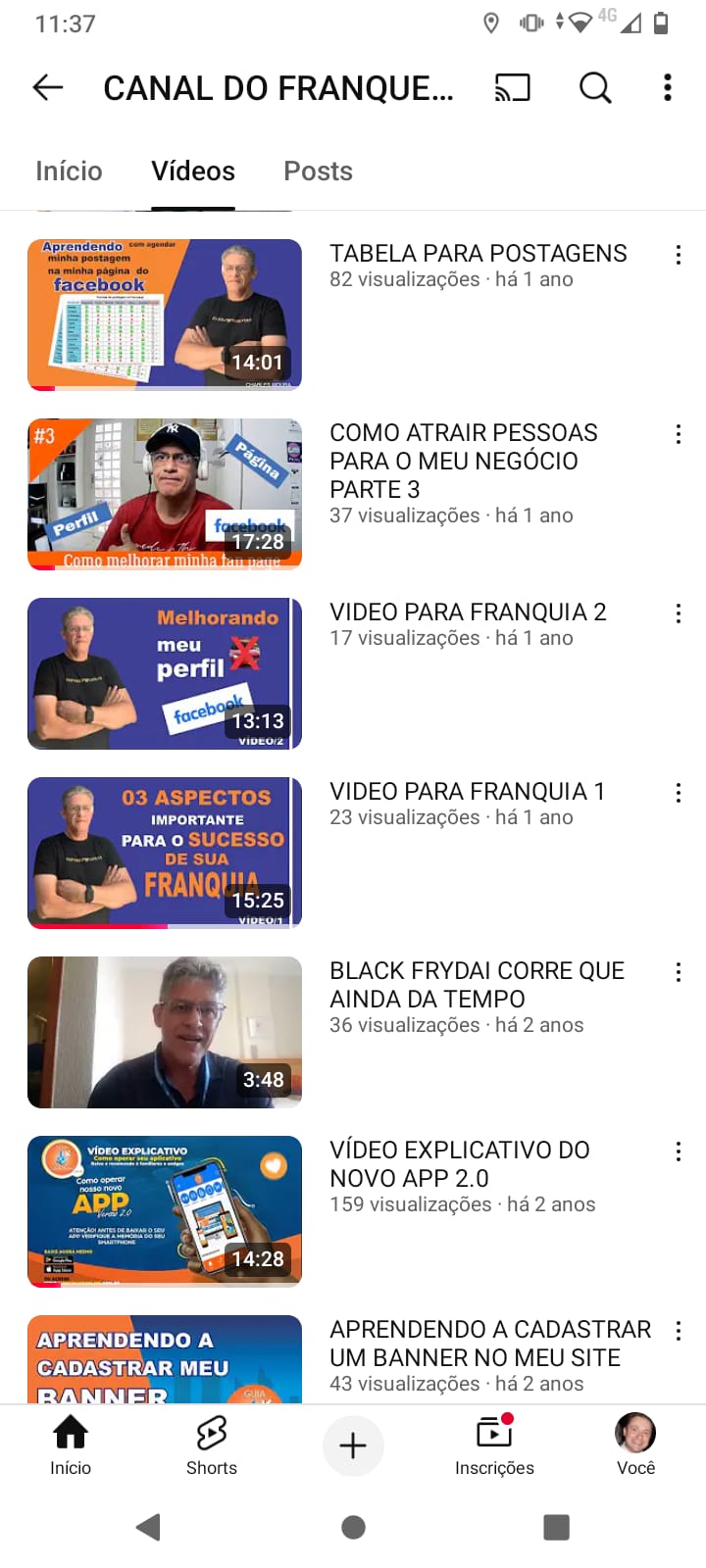This screenshot has width=706, height=1568.
Task: Open options for COMO ATRAIR PESSOAS video
Action: click(678, 434)
